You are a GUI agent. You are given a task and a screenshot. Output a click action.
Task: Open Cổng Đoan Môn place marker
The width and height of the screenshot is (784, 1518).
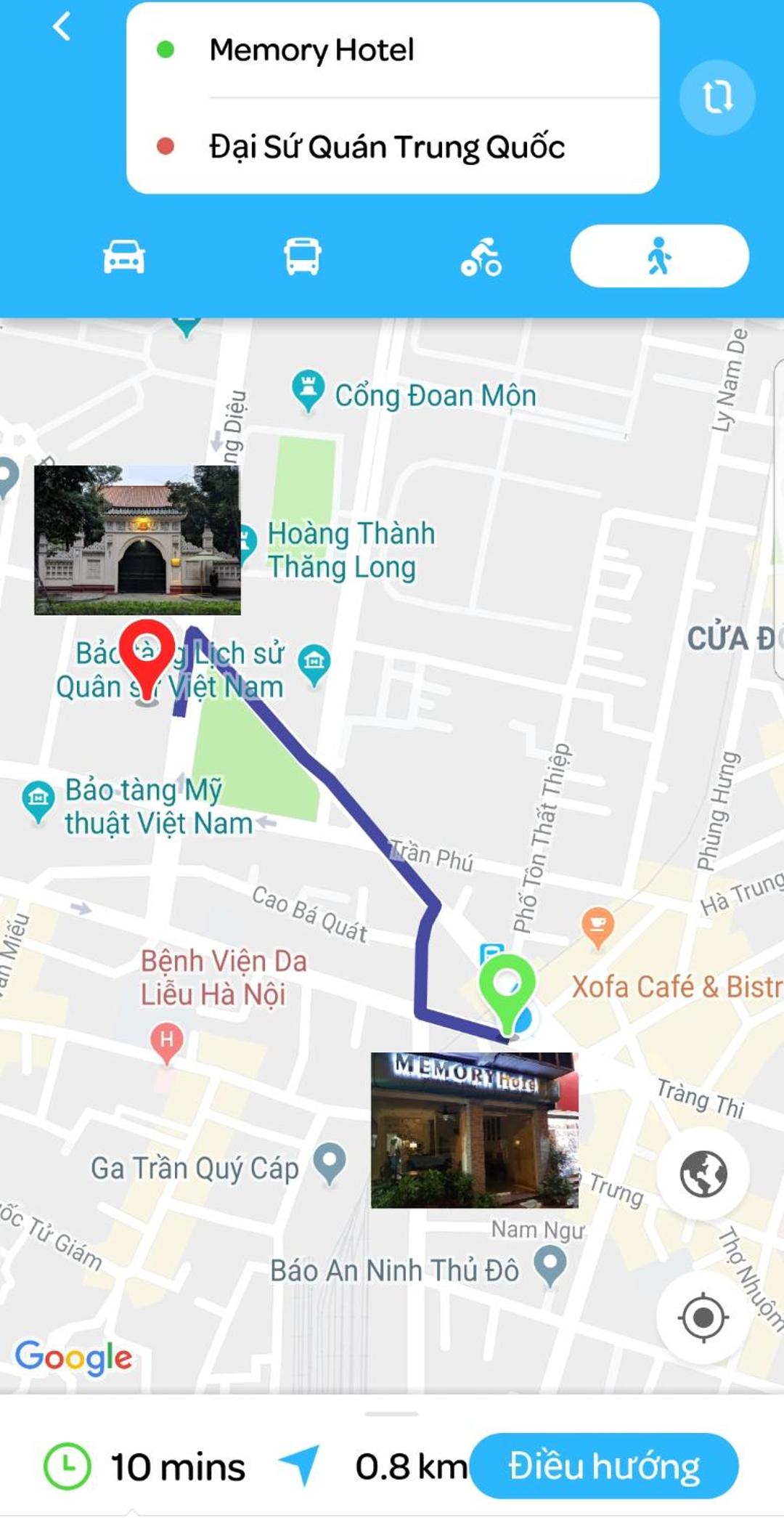(x=308, y=390)
